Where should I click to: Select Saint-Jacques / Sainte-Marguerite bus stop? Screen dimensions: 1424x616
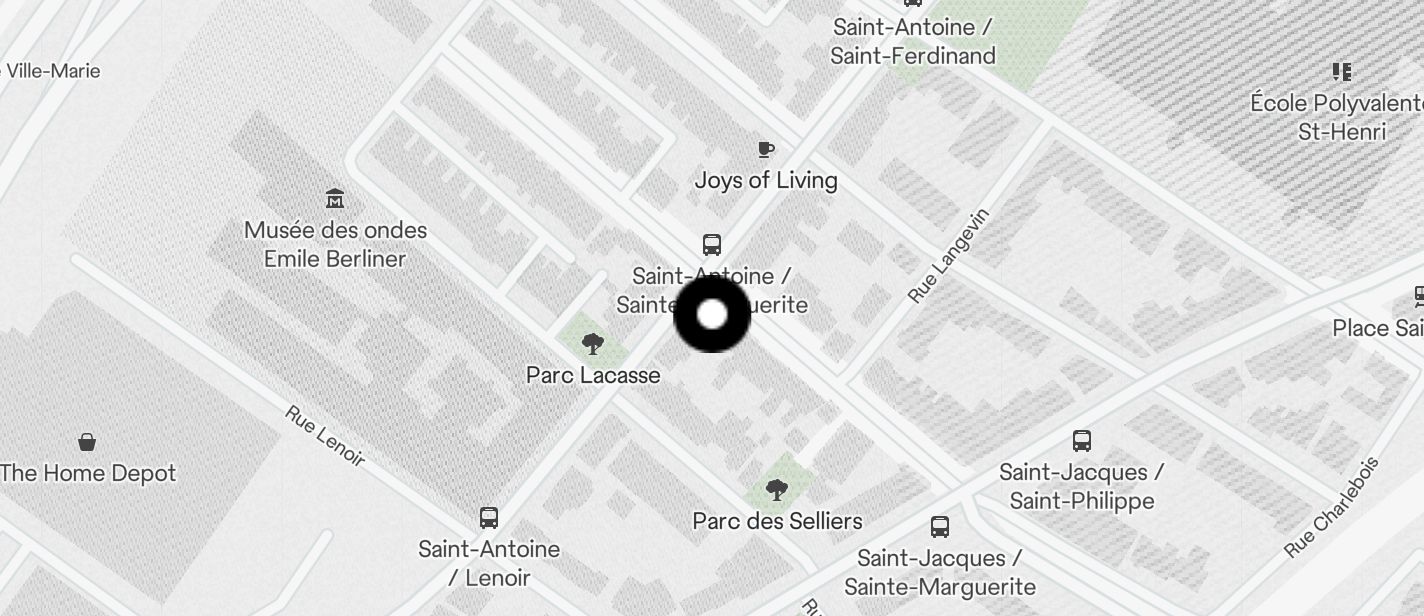[939, 527]
